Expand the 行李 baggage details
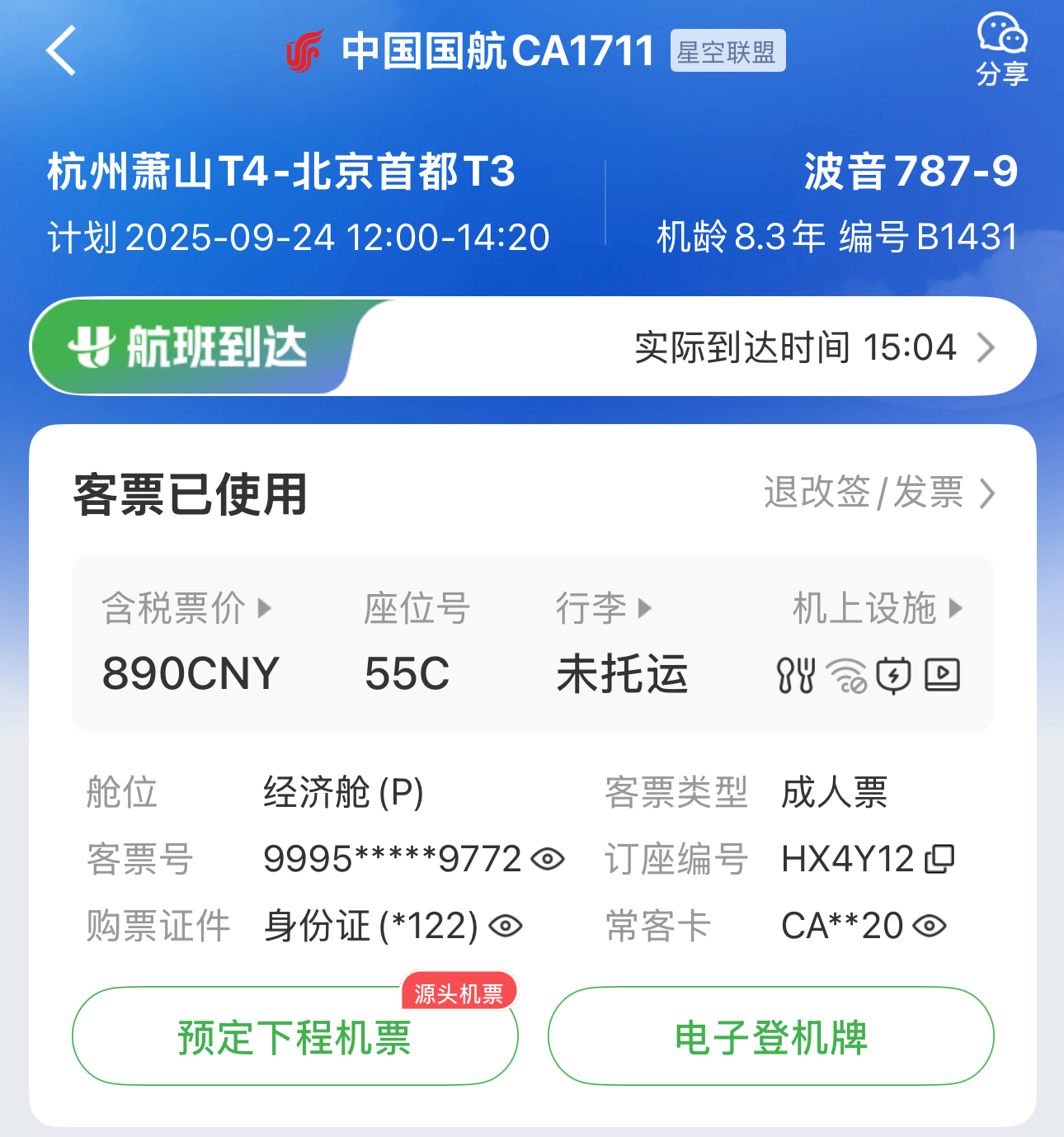 604,609
